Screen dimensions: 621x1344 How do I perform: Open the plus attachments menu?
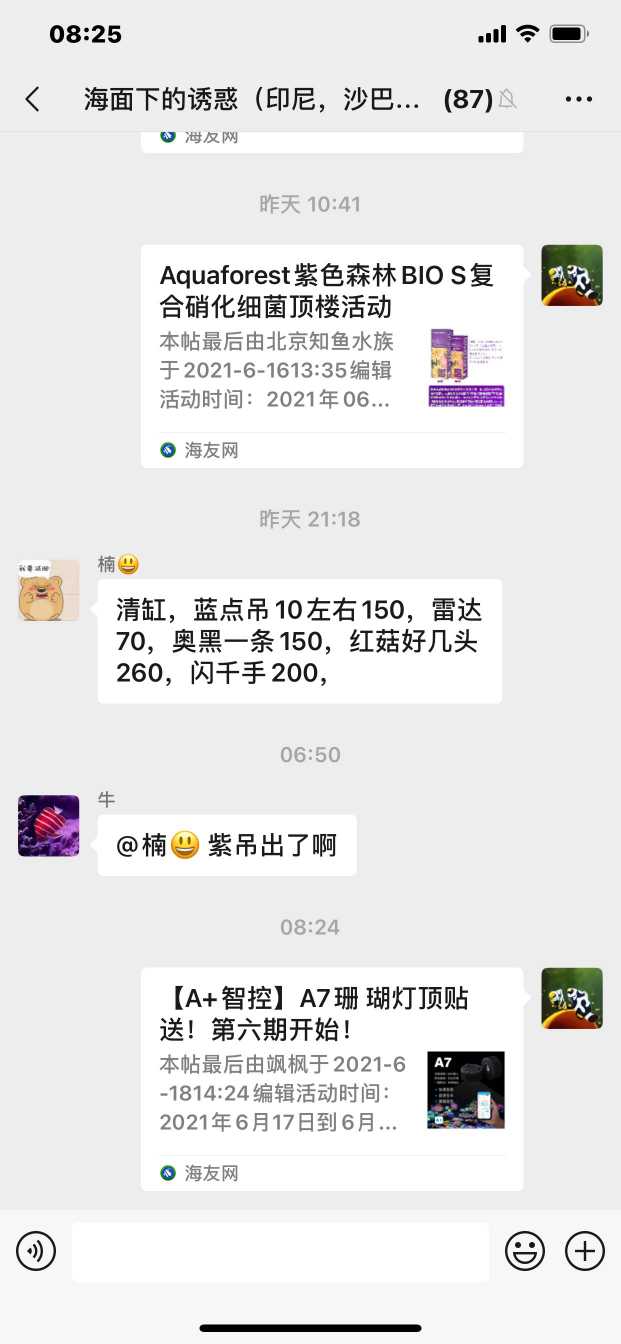click(x=585, y=1250)
